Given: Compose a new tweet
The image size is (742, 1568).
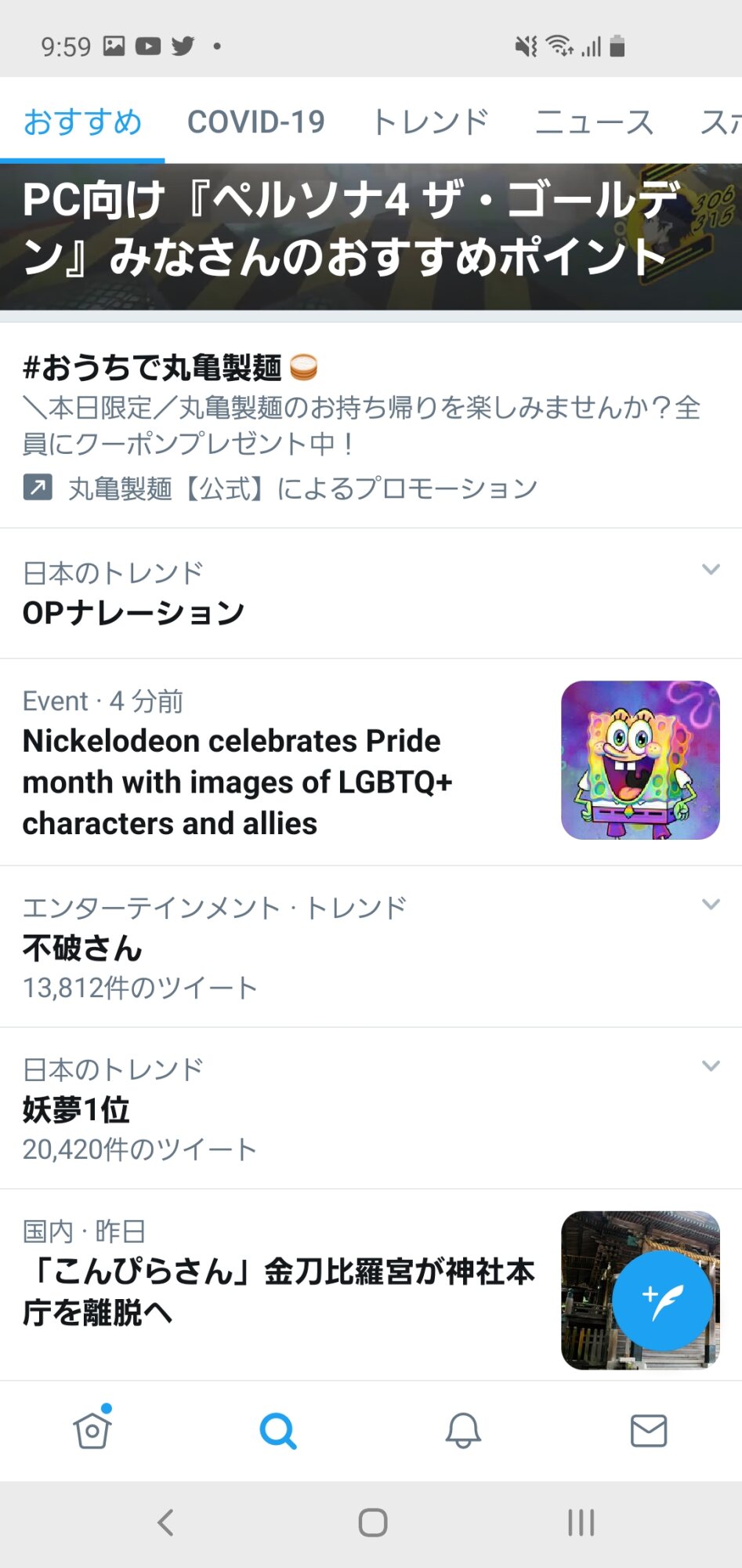Looking at the screenshot, I should click(x=662, y=1301).
